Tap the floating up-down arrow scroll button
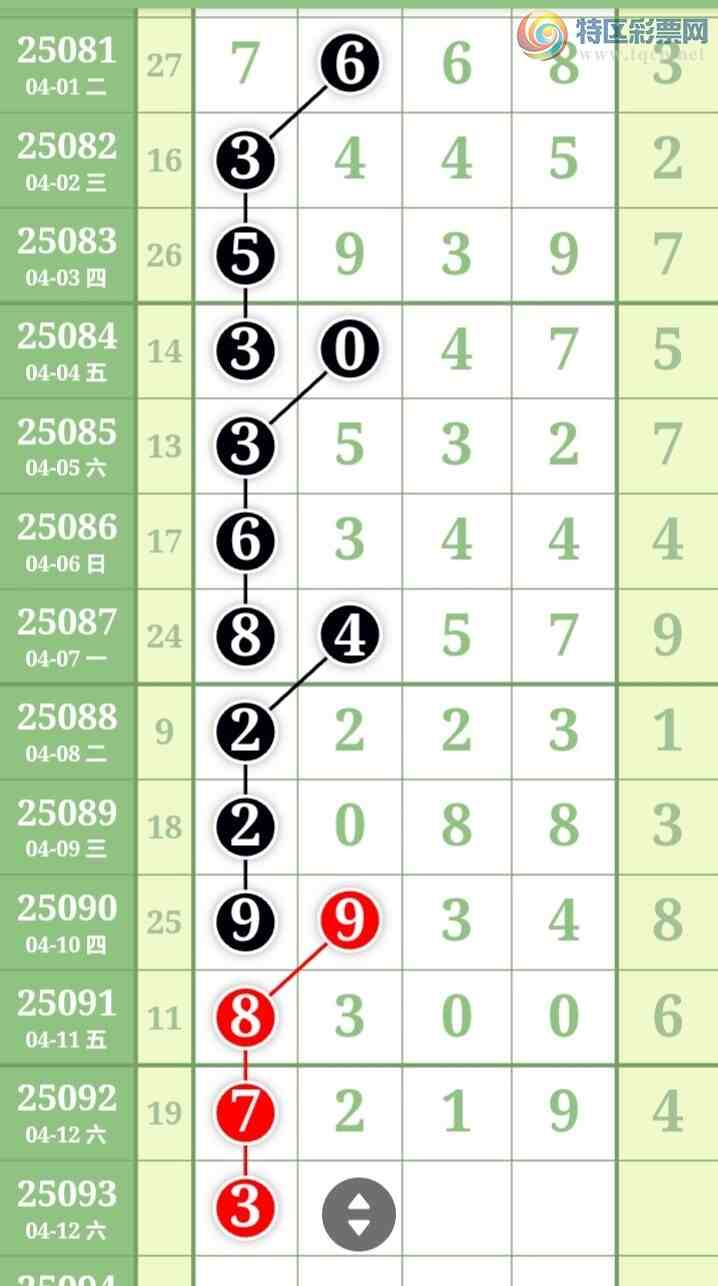Viewport: 718px width, 1286px height. (x=358, y=1214)
